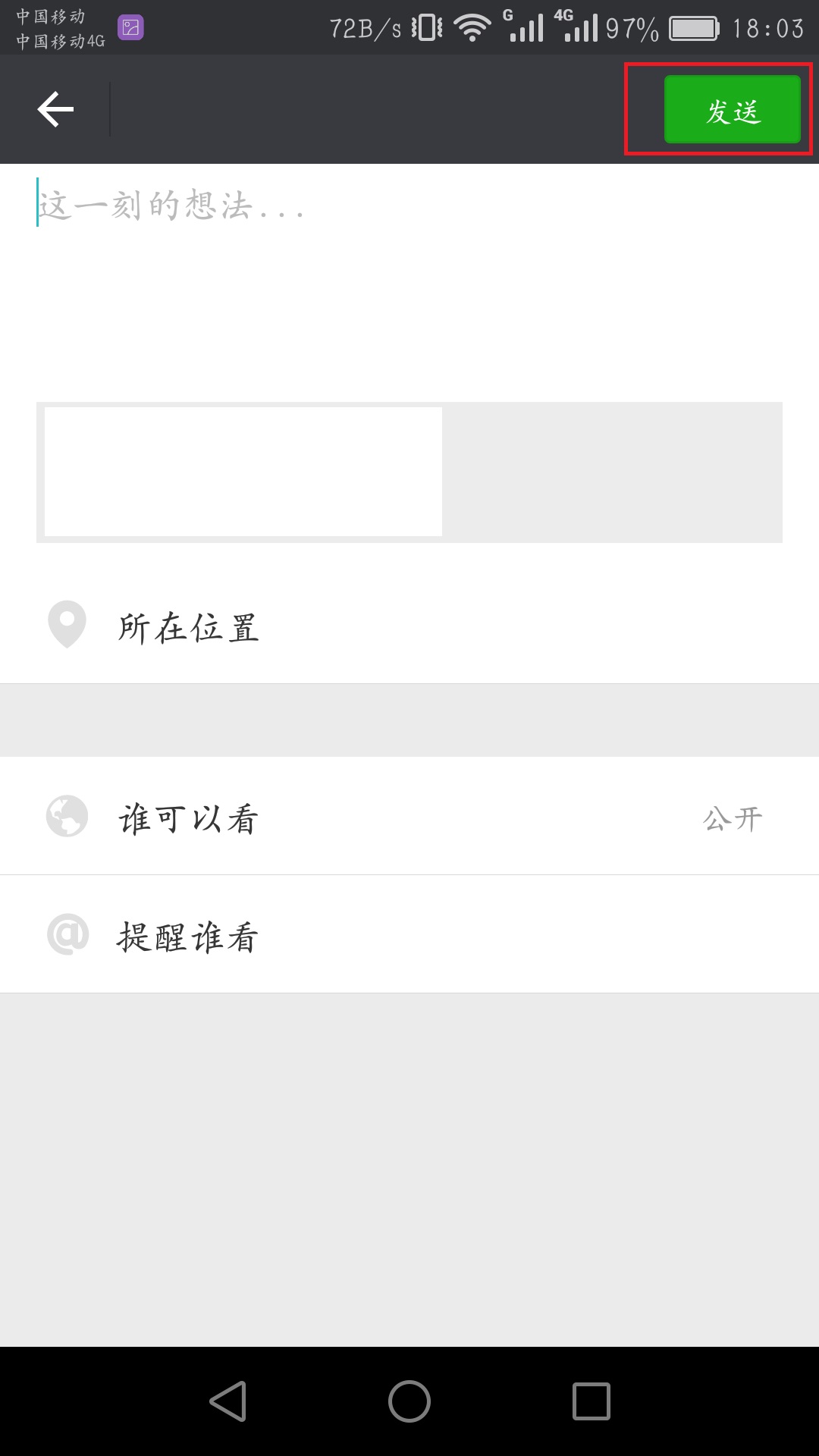Tap the system home button
Screen dimensions: 819x1456
(409, 1401)
